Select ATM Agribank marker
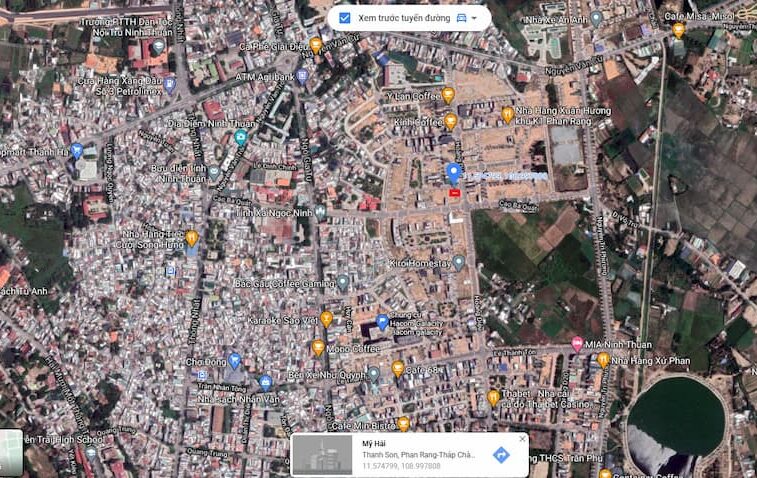This screenshot has height=478, width=757. tap(302, 76)
